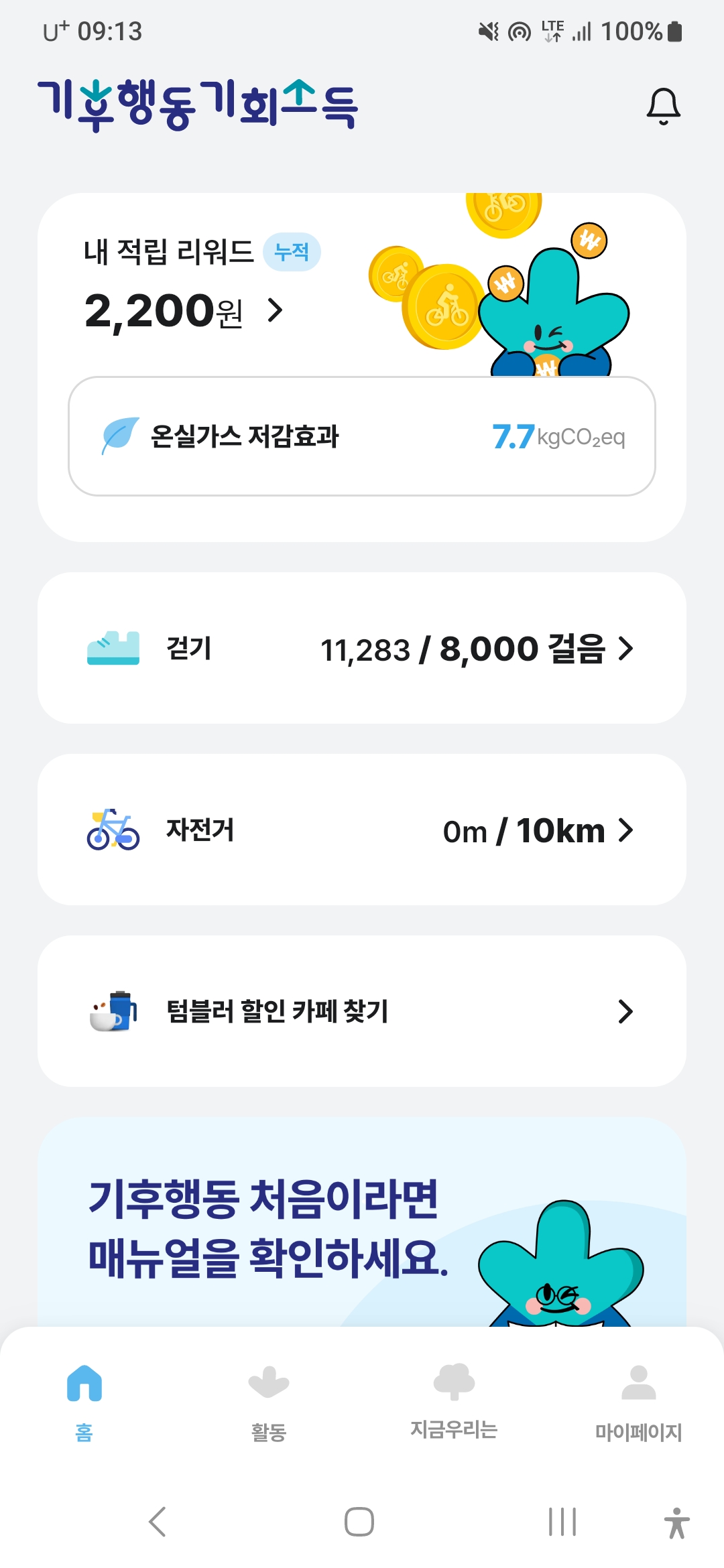Open the 걷기 step count card
724x1568 pixels.
[x=362, y=648]
